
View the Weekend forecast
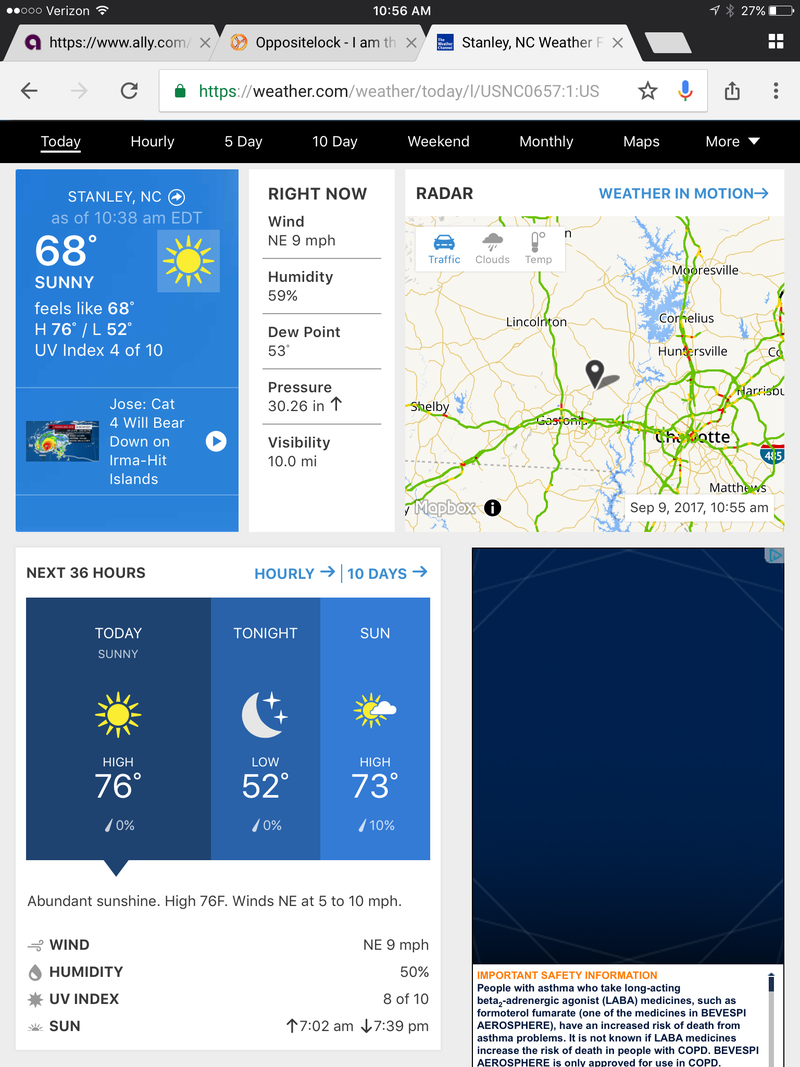[438, 142]
